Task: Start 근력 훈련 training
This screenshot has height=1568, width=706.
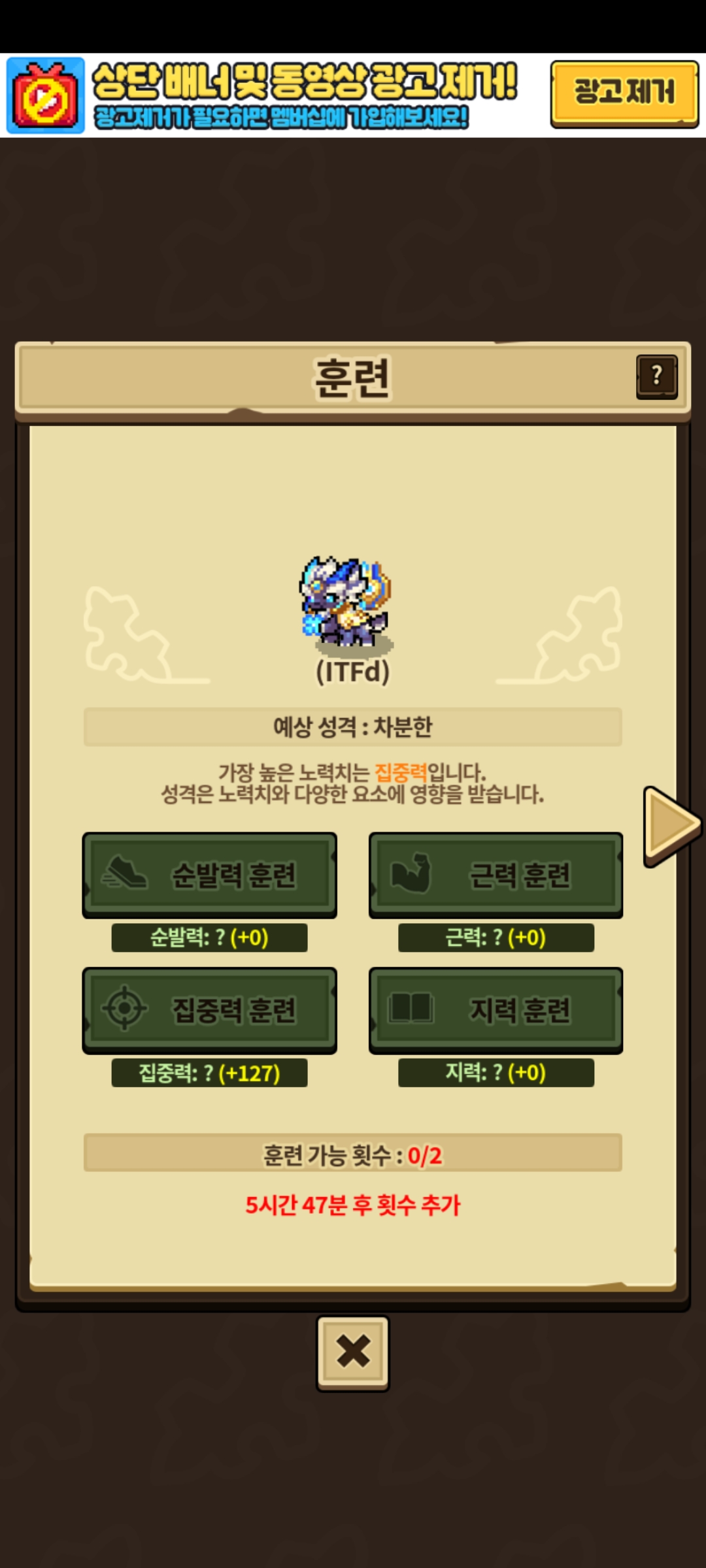Action: tap(496, 874)
